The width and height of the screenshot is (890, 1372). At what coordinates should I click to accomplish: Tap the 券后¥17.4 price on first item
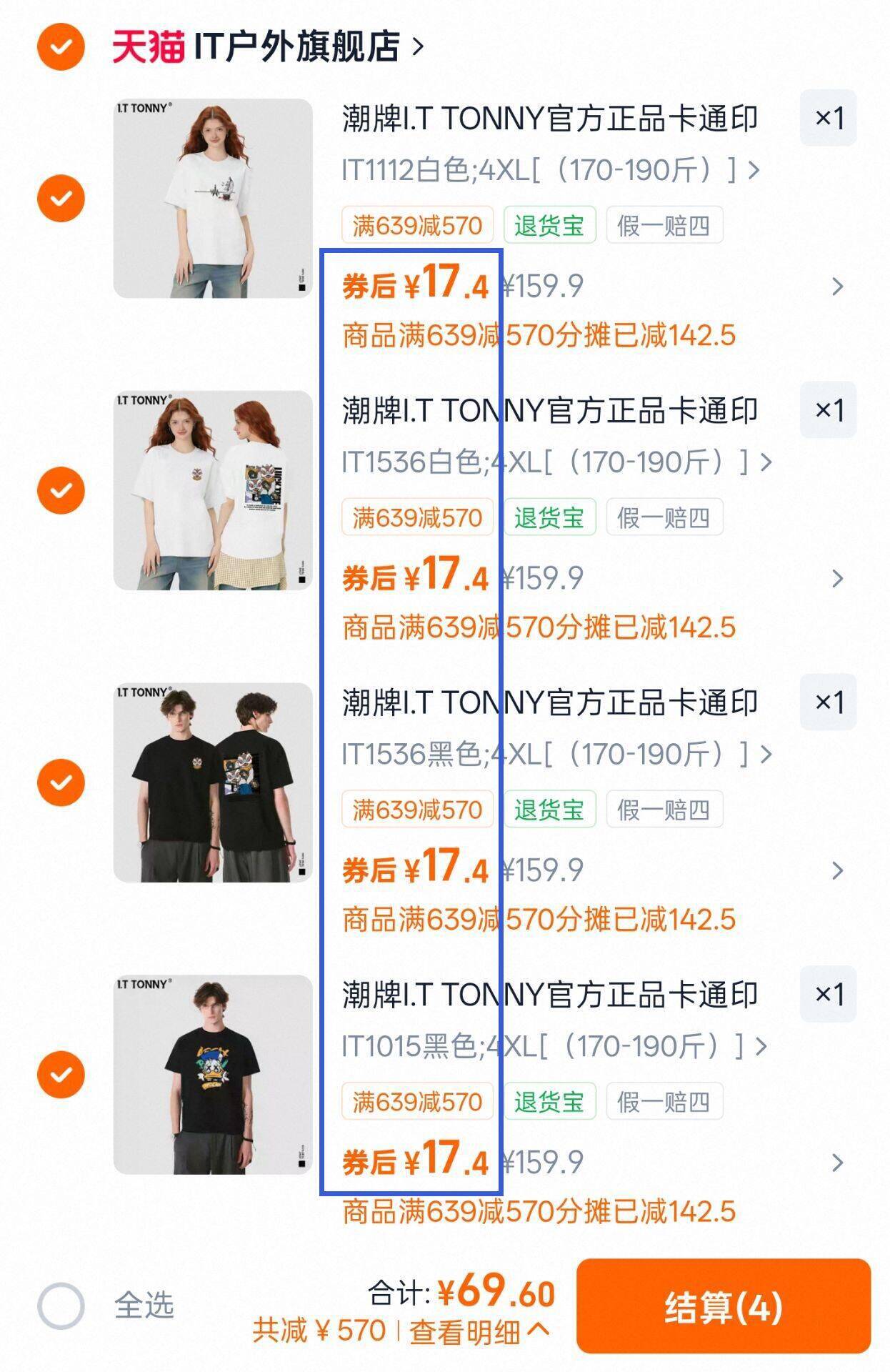click(x=414, y=284)
